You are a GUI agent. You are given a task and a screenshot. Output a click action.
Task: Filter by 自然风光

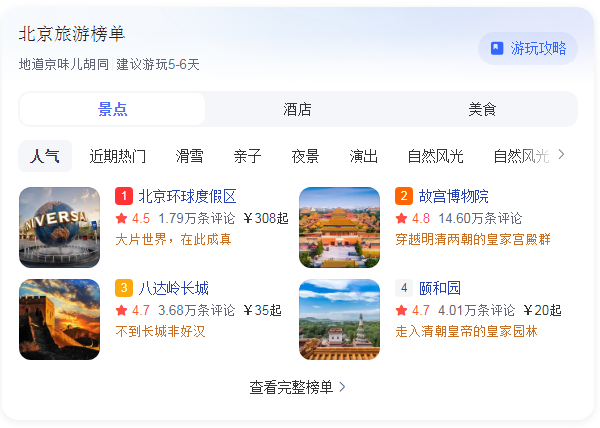tap(435, 156)
